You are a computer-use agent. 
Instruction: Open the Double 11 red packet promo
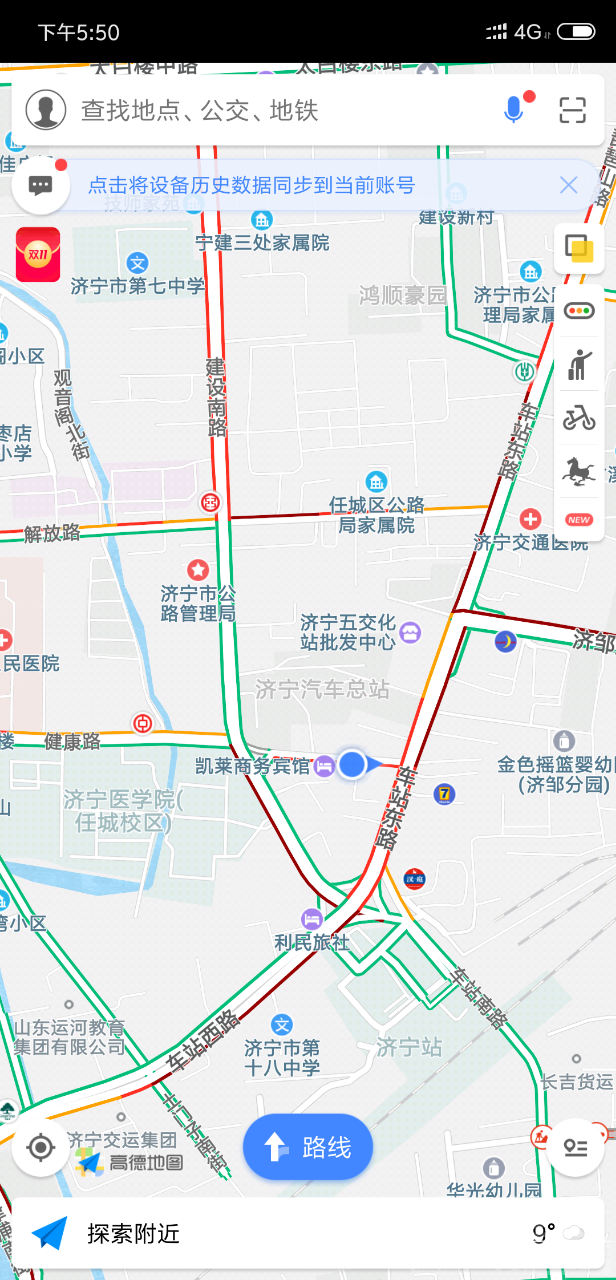[x=38, y=254]
